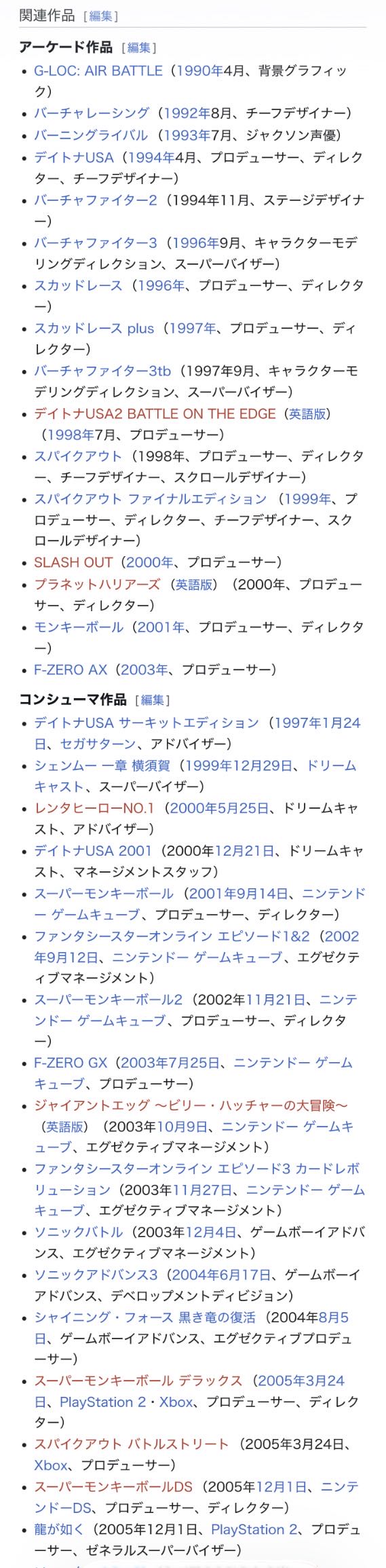Tap the red SLASH OUT link
Viewport: 386px width, 1568px height.
(73, 562)
